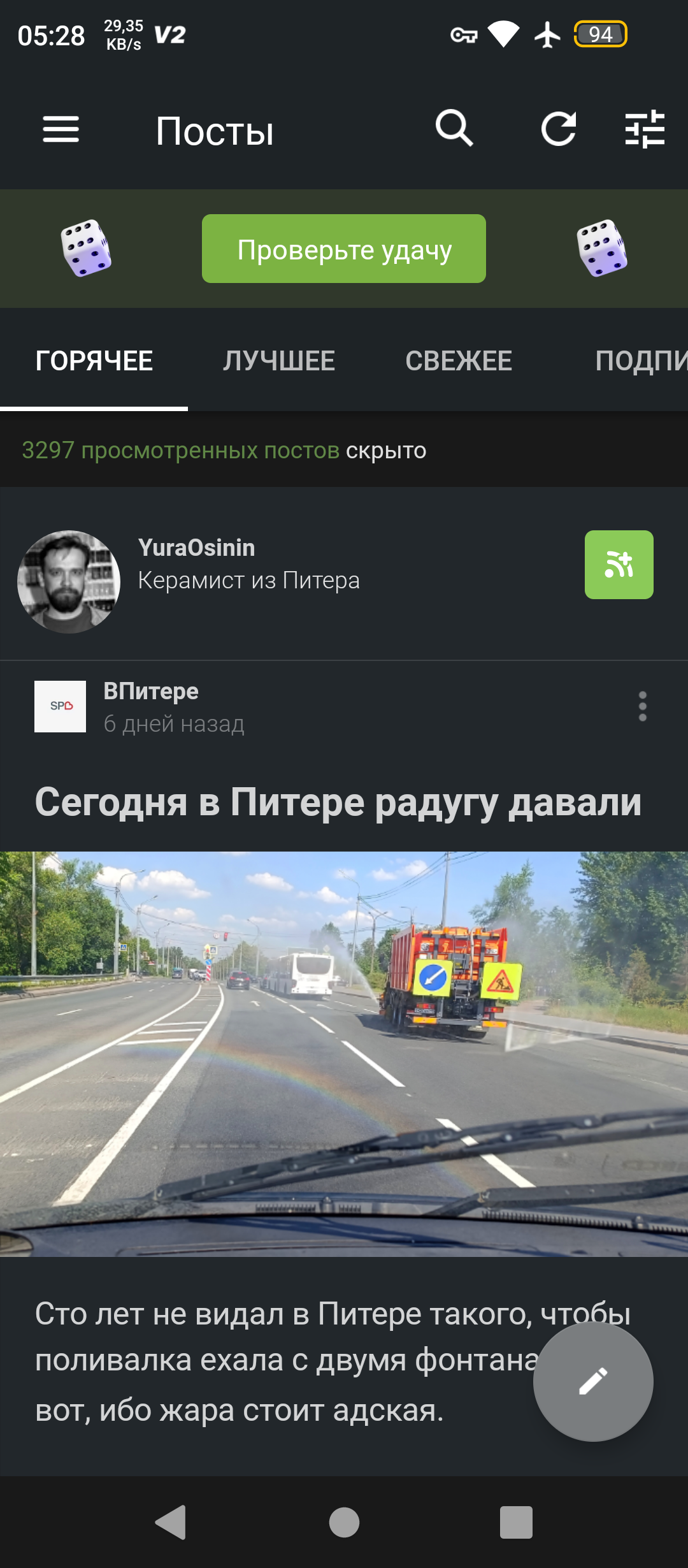View the water truck rainbow photo
Viewport: 688px width, 1568px height.
(344, 1053)
